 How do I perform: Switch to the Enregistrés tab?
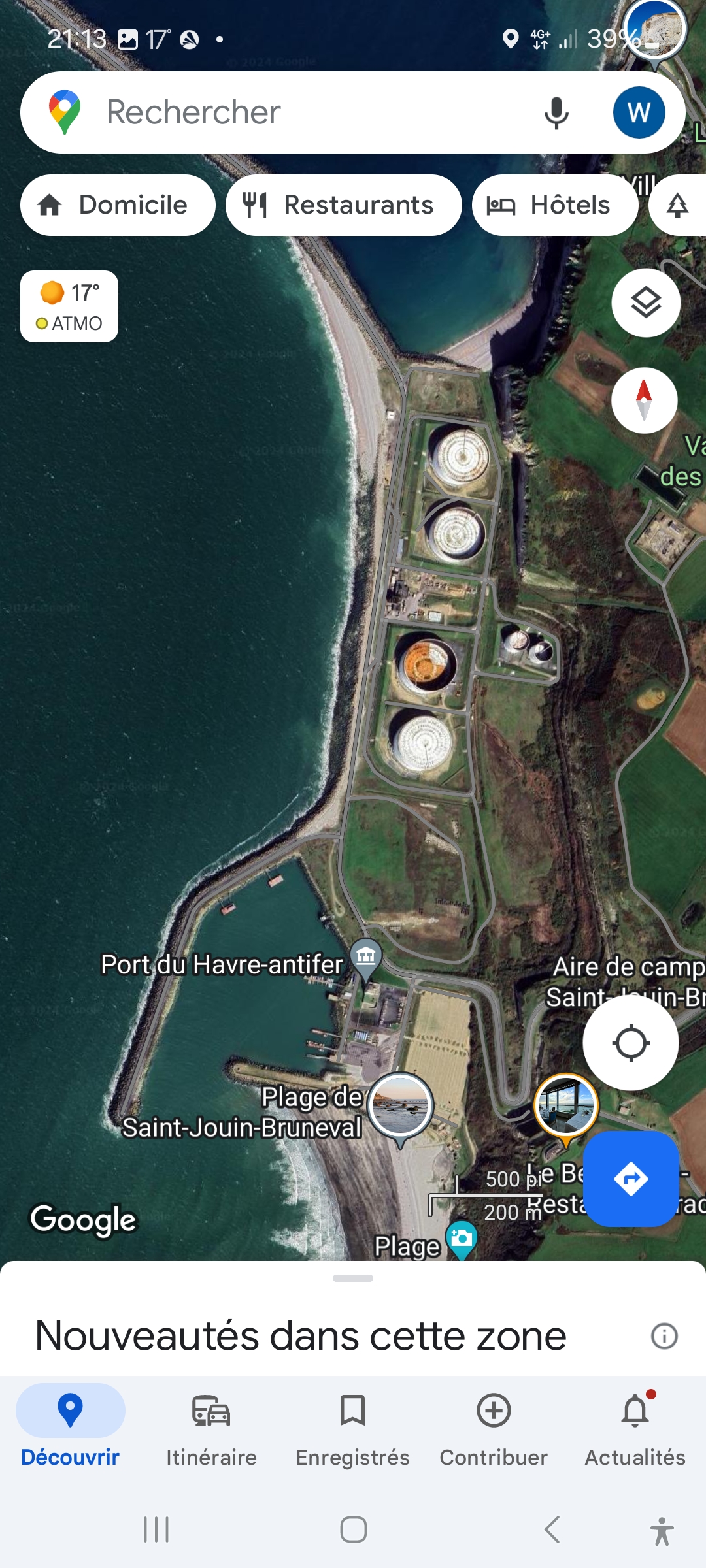click(352, 1428)
